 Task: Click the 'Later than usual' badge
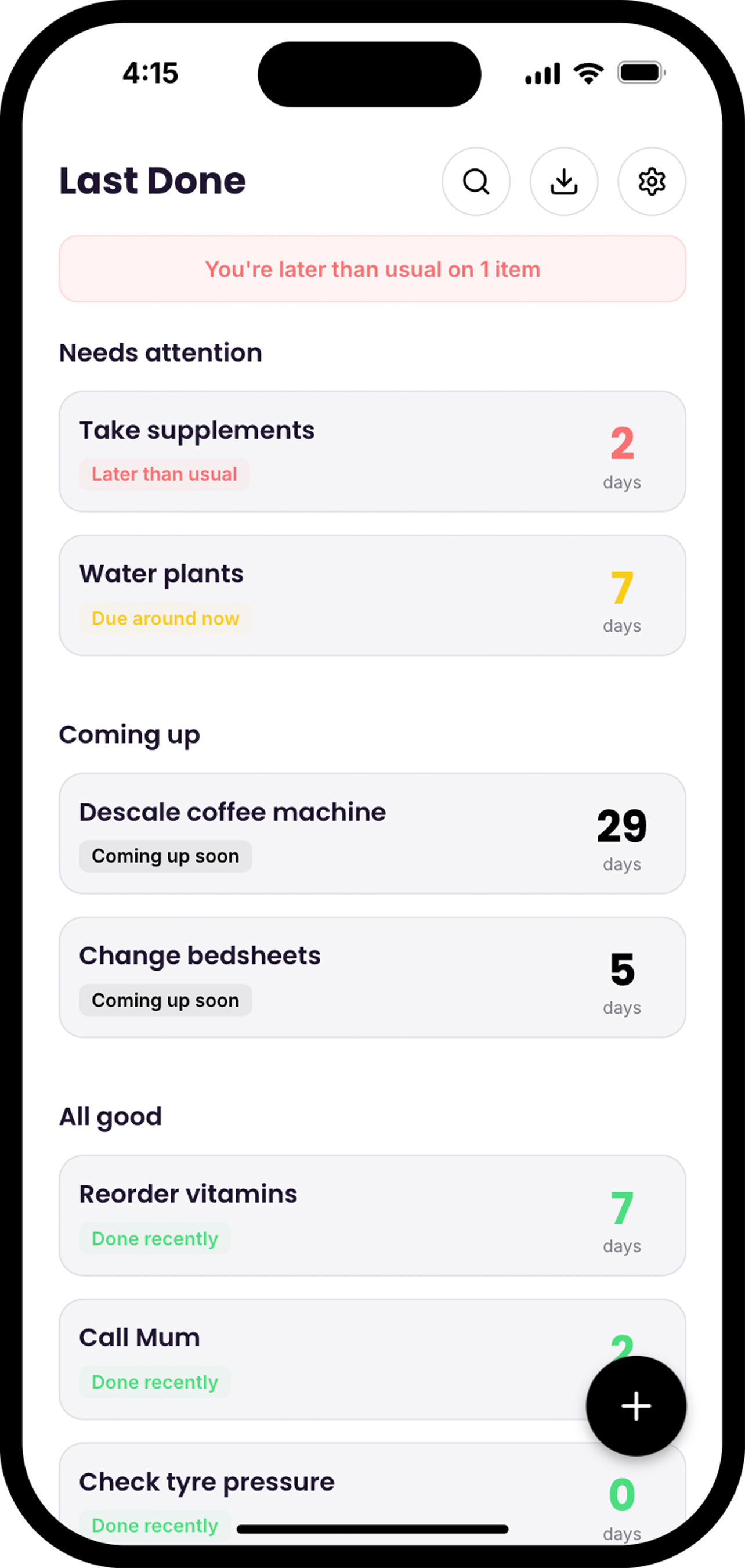click(164, 474)
